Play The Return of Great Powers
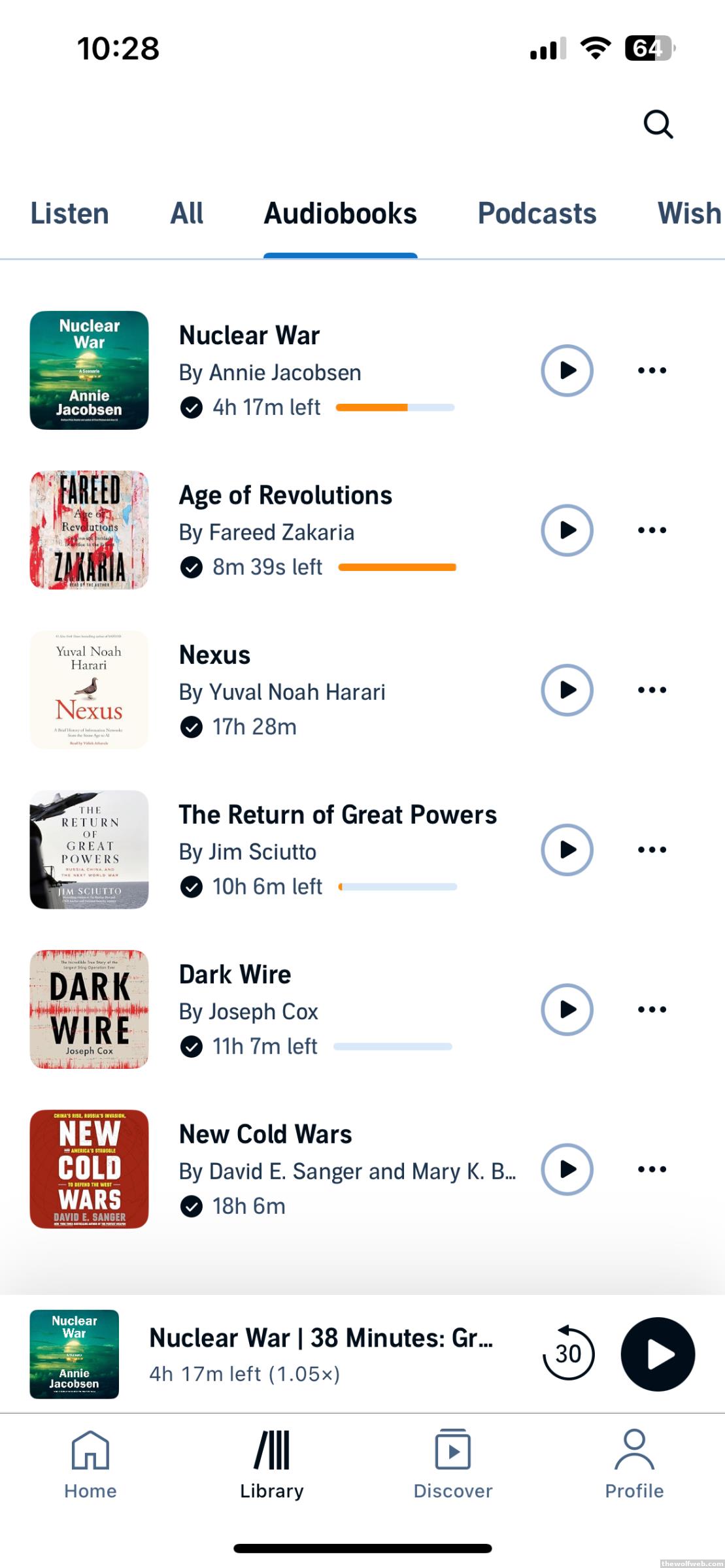 click(x=567, y=849)
